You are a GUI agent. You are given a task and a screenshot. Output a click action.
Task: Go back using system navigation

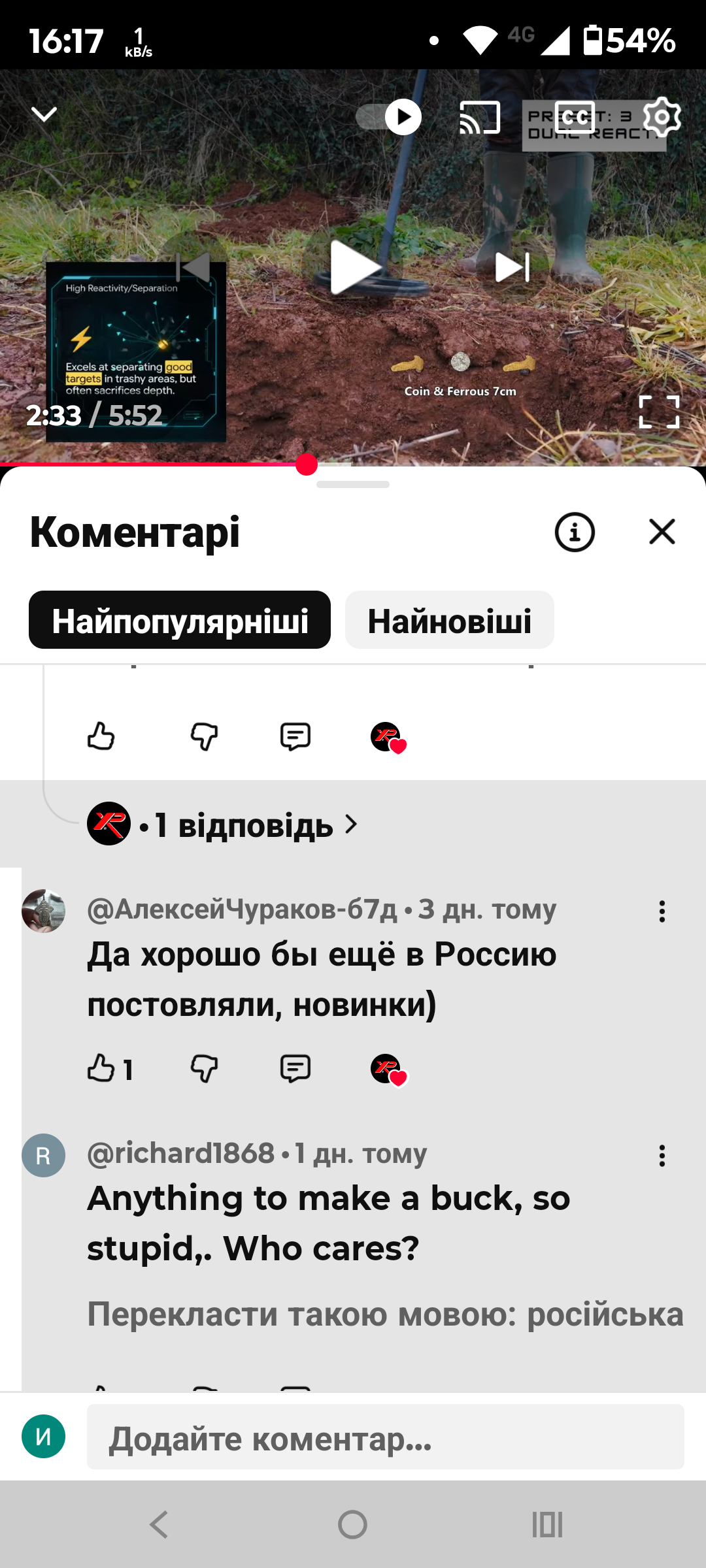[x=159, y=1525]
